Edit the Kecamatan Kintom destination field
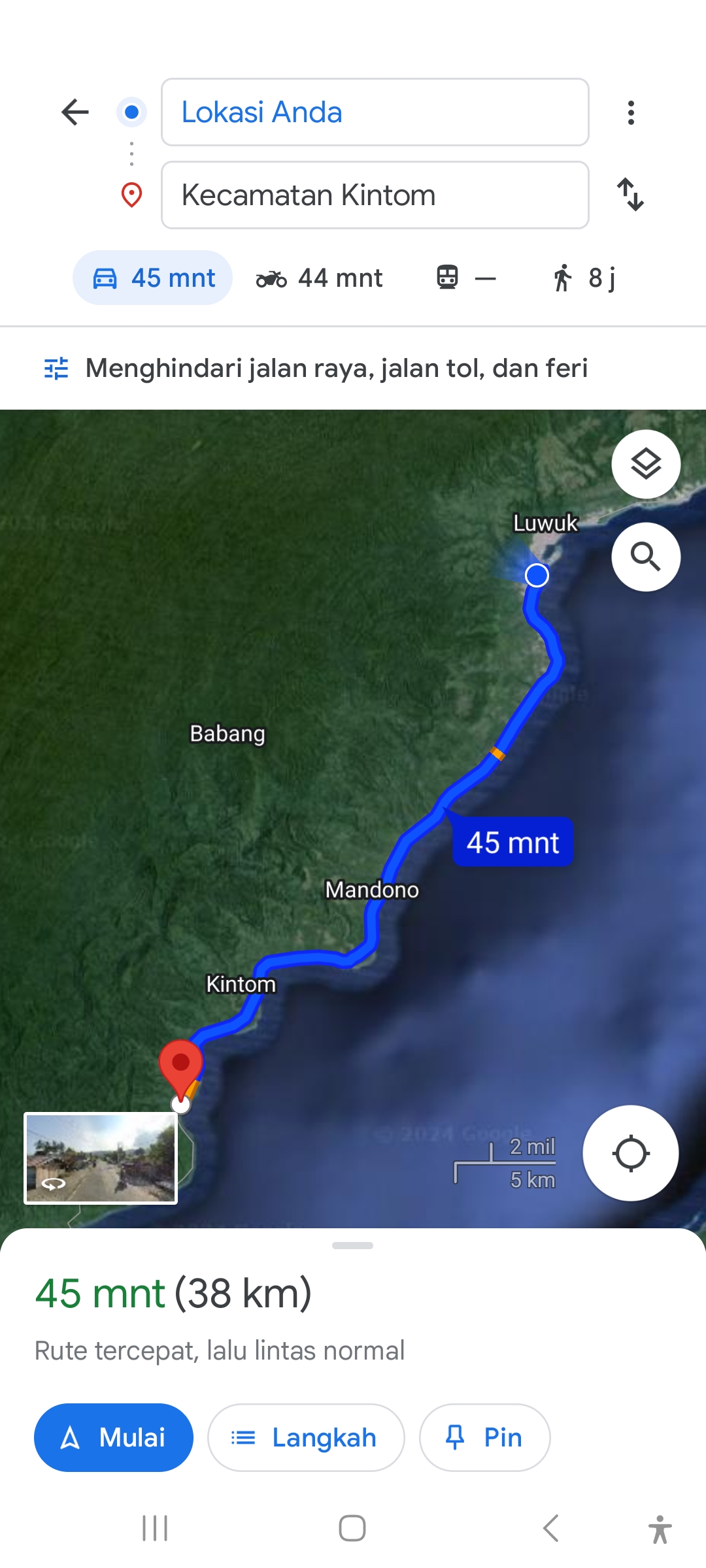This screenshot has width=706, height=1568. click(x=375, y=195)
